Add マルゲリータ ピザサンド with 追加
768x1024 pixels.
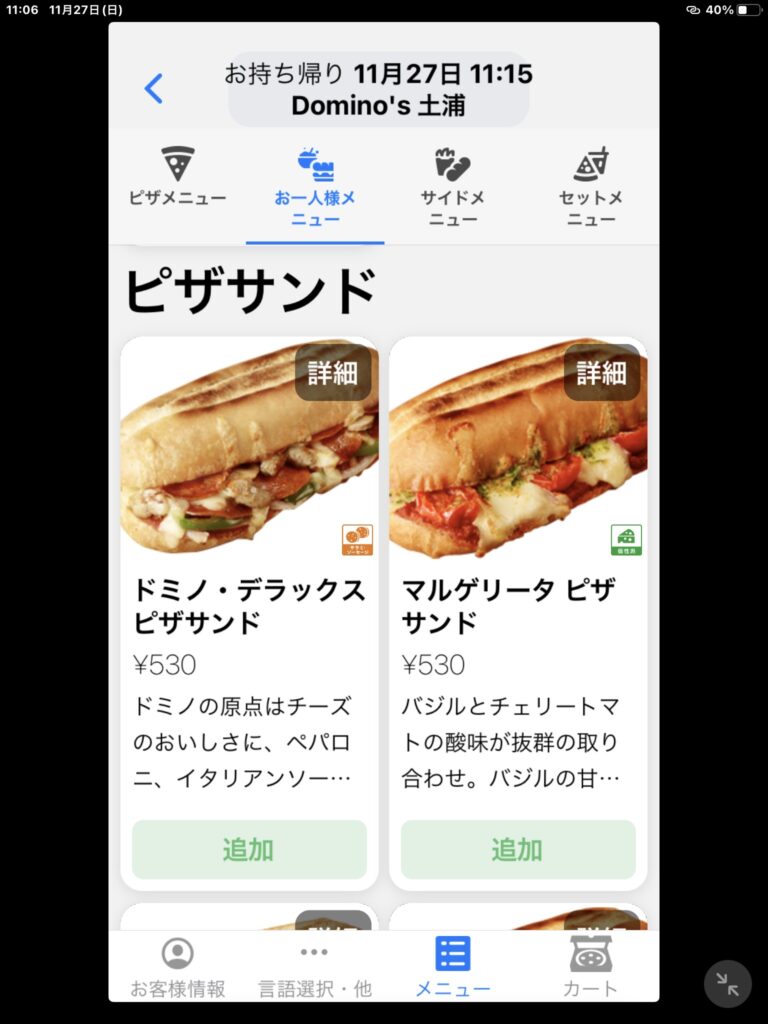coord(518,850)
